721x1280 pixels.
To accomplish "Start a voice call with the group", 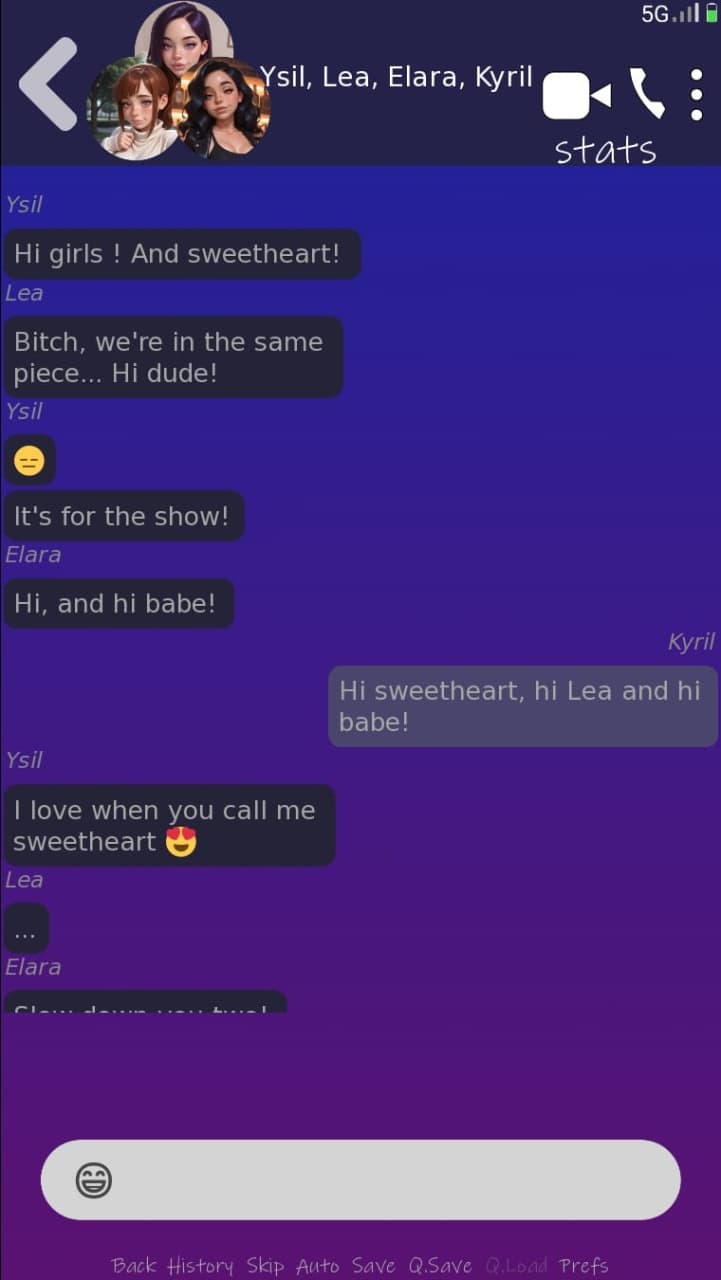I will click(647, 93).
